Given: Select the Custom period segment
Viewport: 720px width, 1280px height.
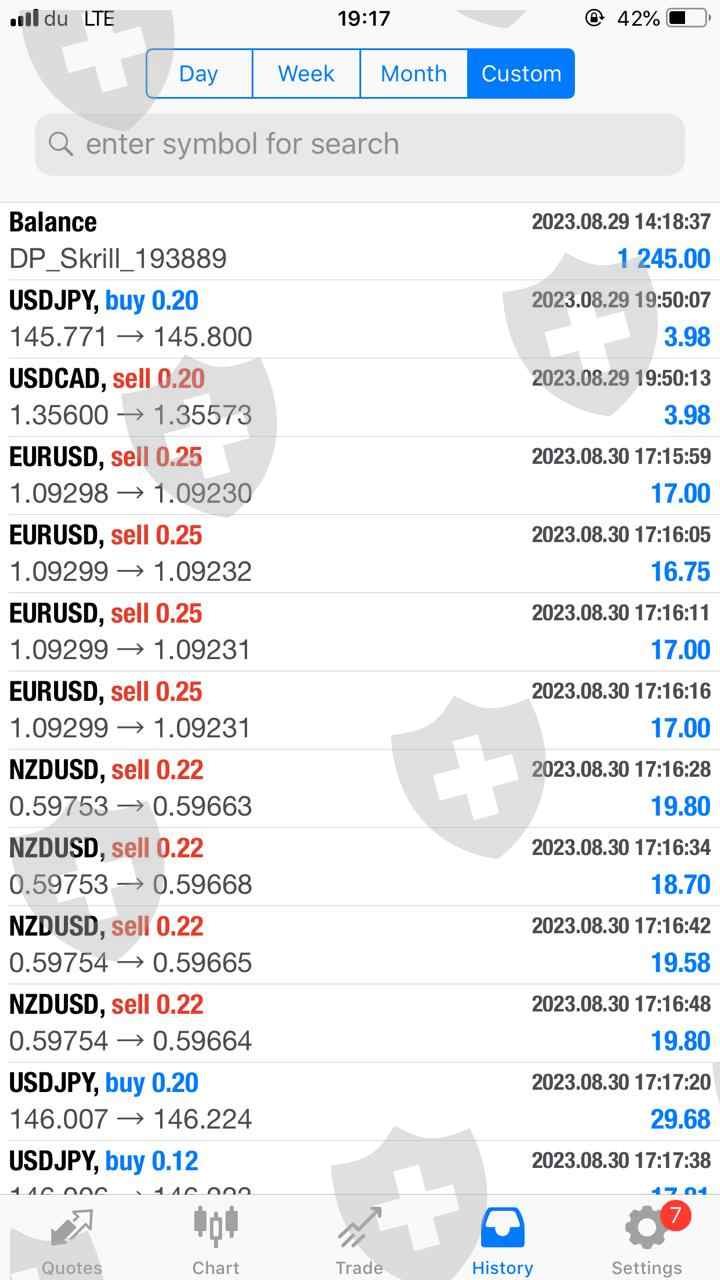Looking at the screenshot, I should click(521, 74).
